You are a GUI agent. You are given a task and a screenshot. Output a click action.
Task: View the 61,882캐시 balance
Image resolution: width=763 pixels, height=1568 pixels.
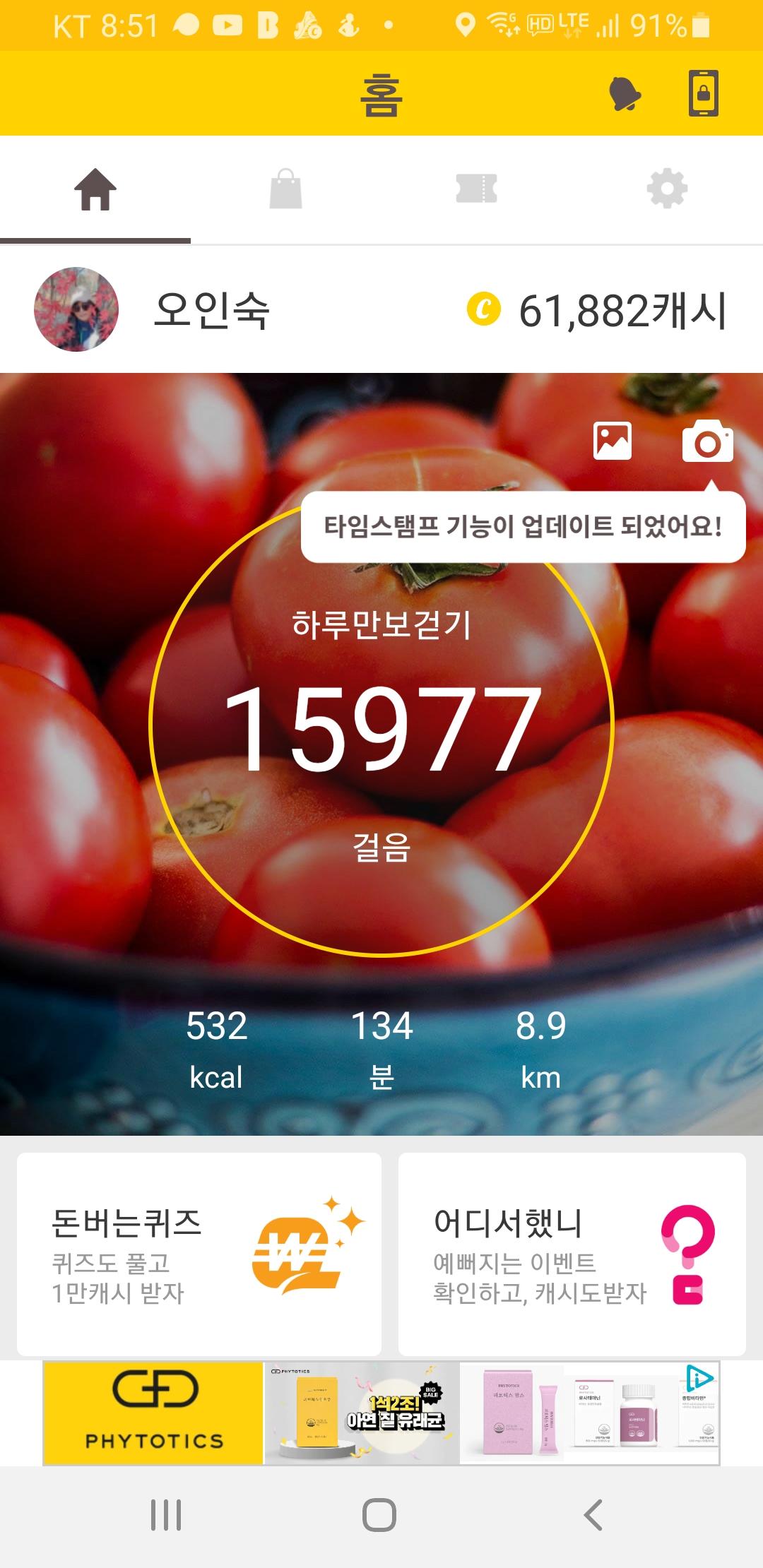598,311
